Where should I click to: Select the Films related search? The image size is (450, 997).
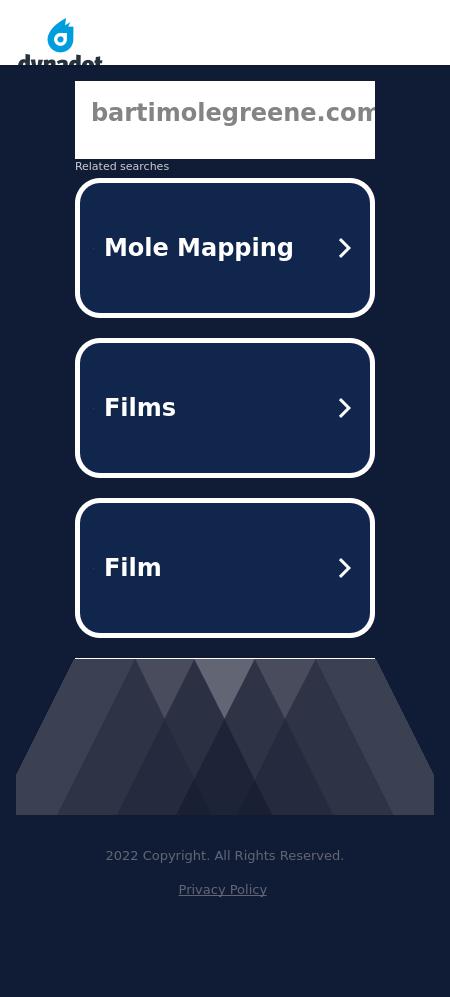224,408
